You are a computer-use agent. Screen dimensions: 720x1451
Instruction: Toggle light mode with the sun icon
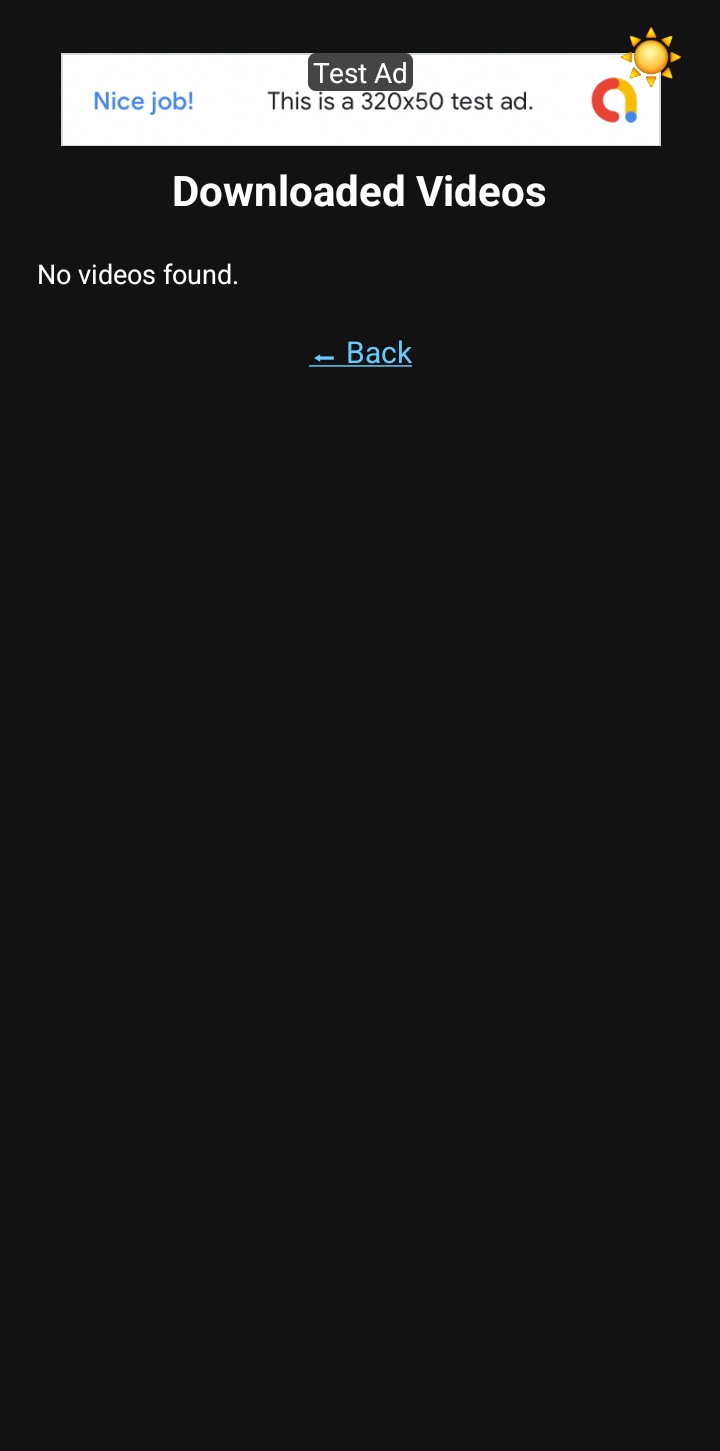click(x=651, y=57)
